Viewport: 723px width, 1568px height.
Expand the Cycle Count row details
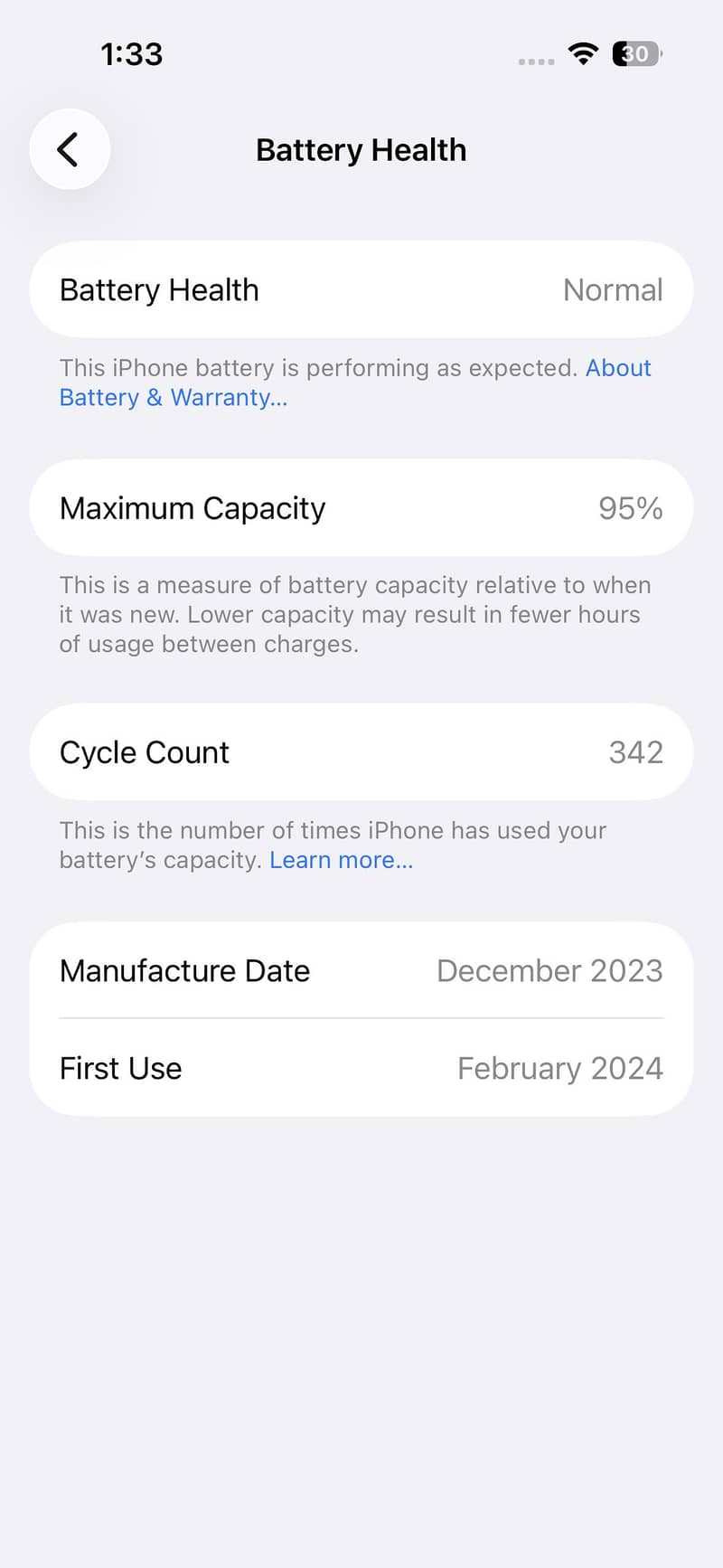pos(361,751)
